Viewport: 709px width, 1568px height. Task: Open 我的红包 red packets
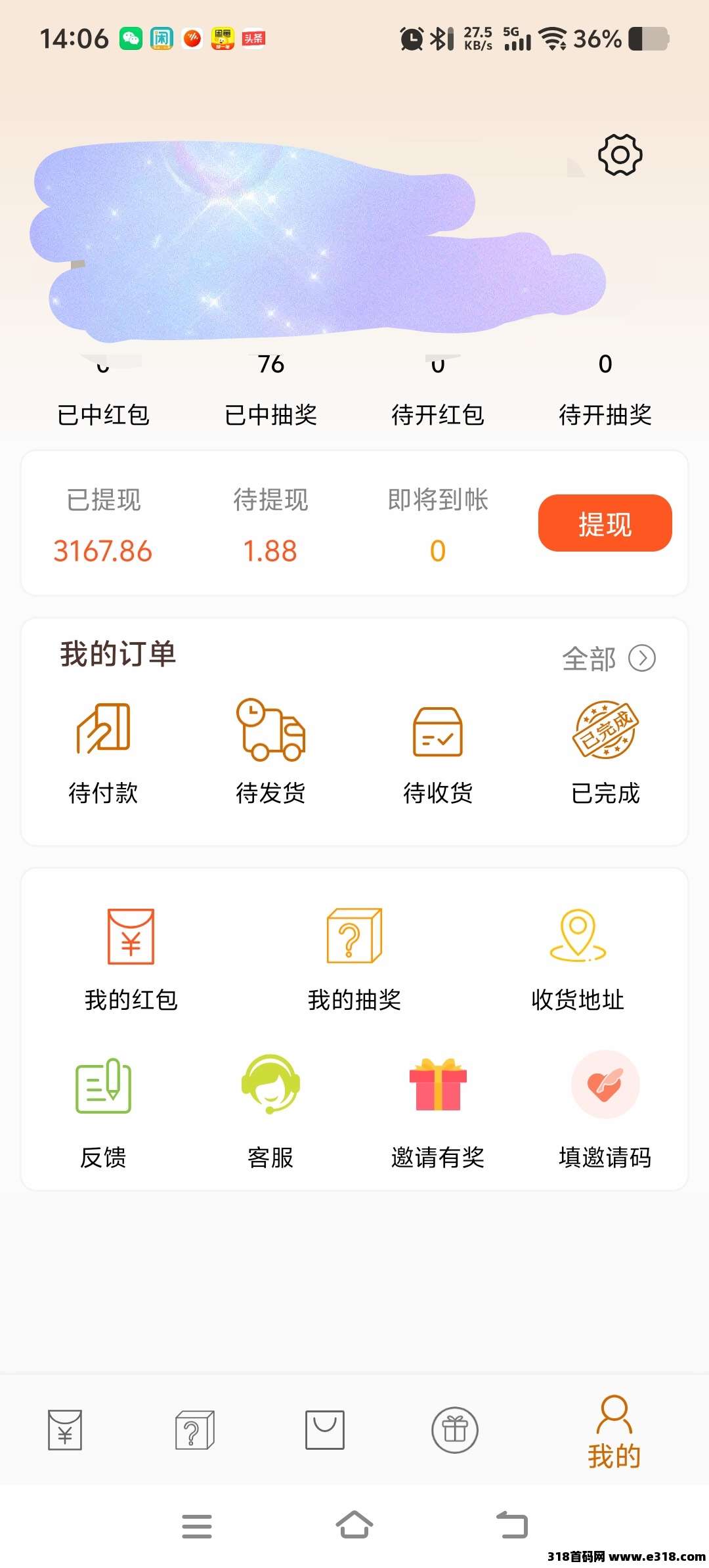[131, 959]
